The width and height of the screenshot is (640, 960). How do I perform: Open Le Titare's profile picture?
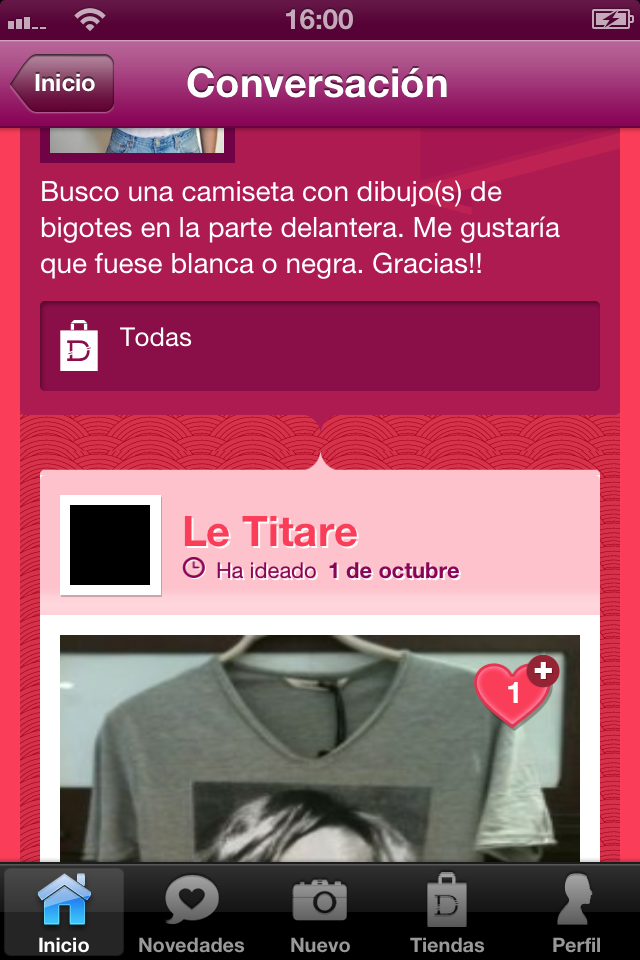[x=110, y=545]
